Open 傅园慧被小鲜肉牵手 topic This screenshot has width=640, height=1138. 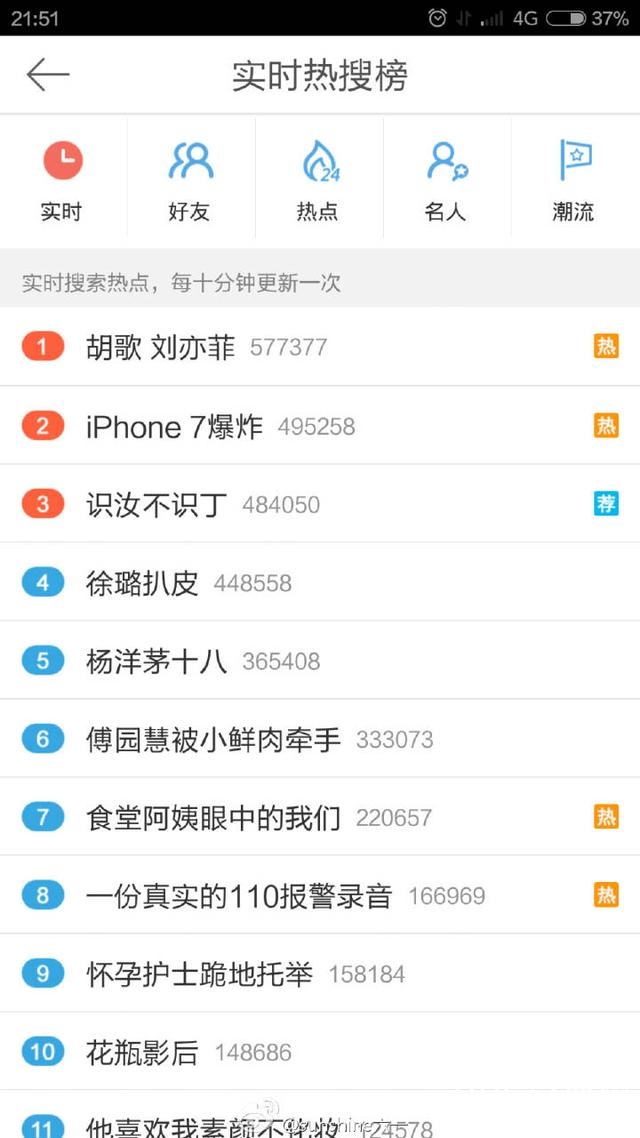tap(214, 739)
